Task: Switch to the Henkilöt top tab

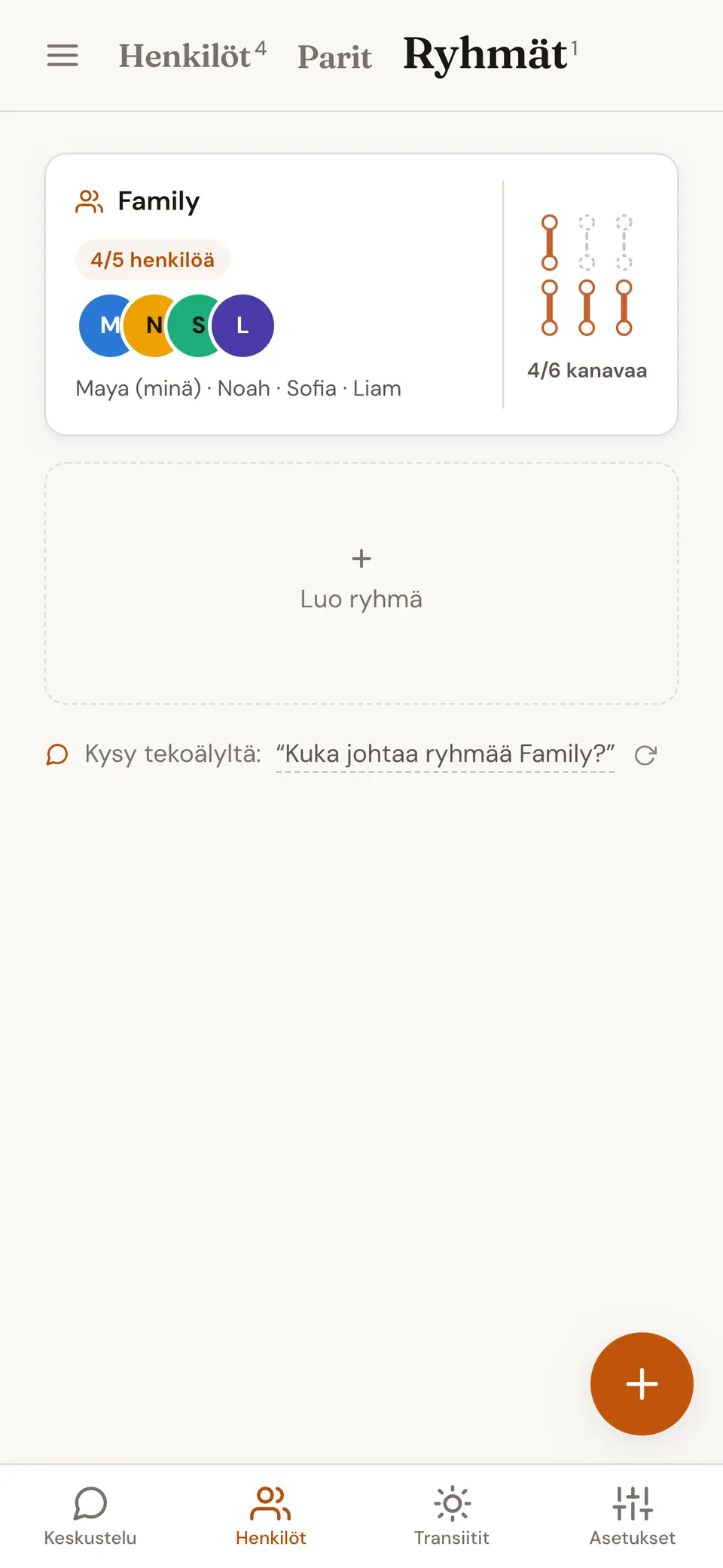Action: pos(193,56)
